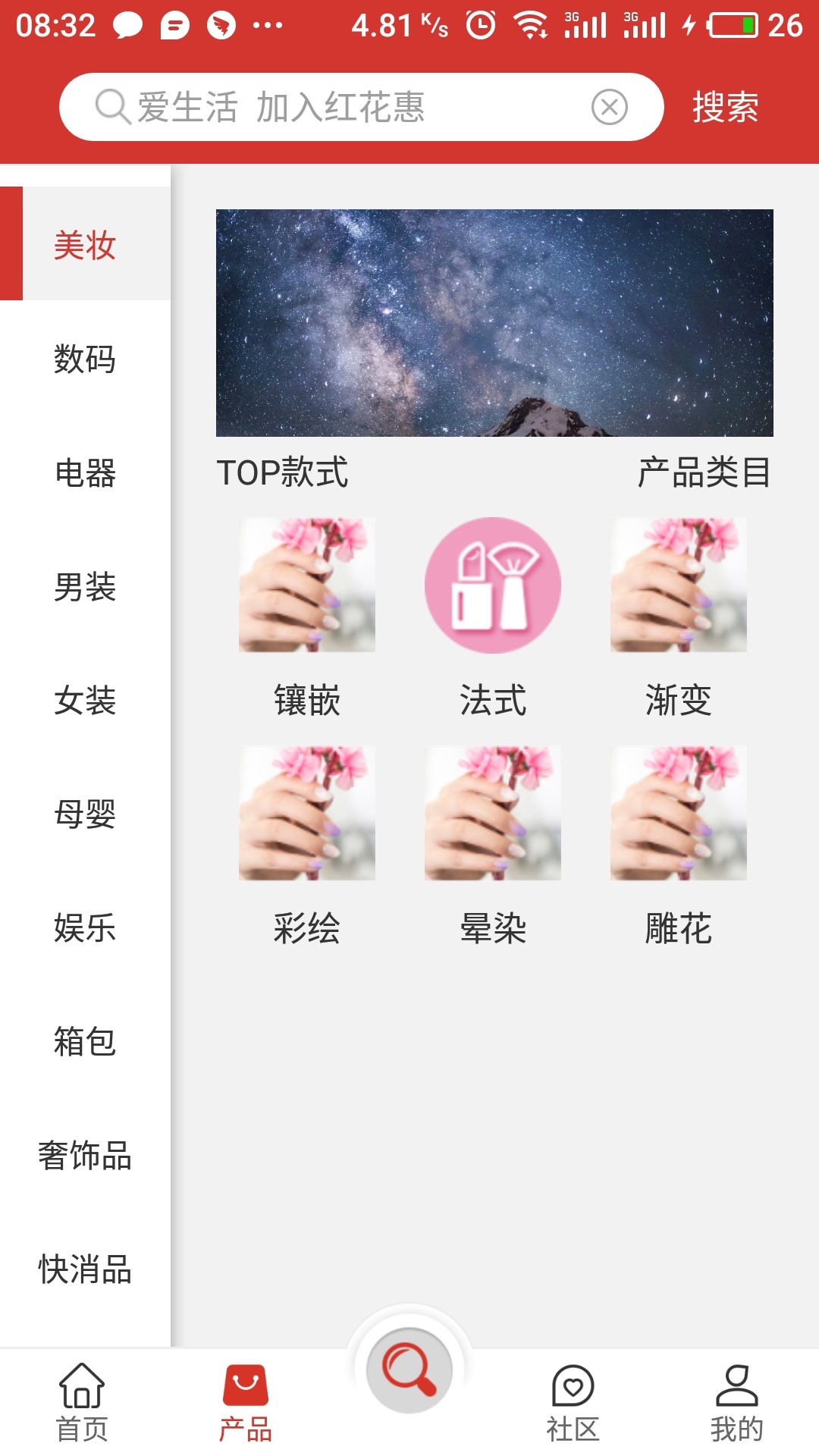The image size is (819, 1456).
Task: Open the 产品类目 link
Action: click(705, 472)
